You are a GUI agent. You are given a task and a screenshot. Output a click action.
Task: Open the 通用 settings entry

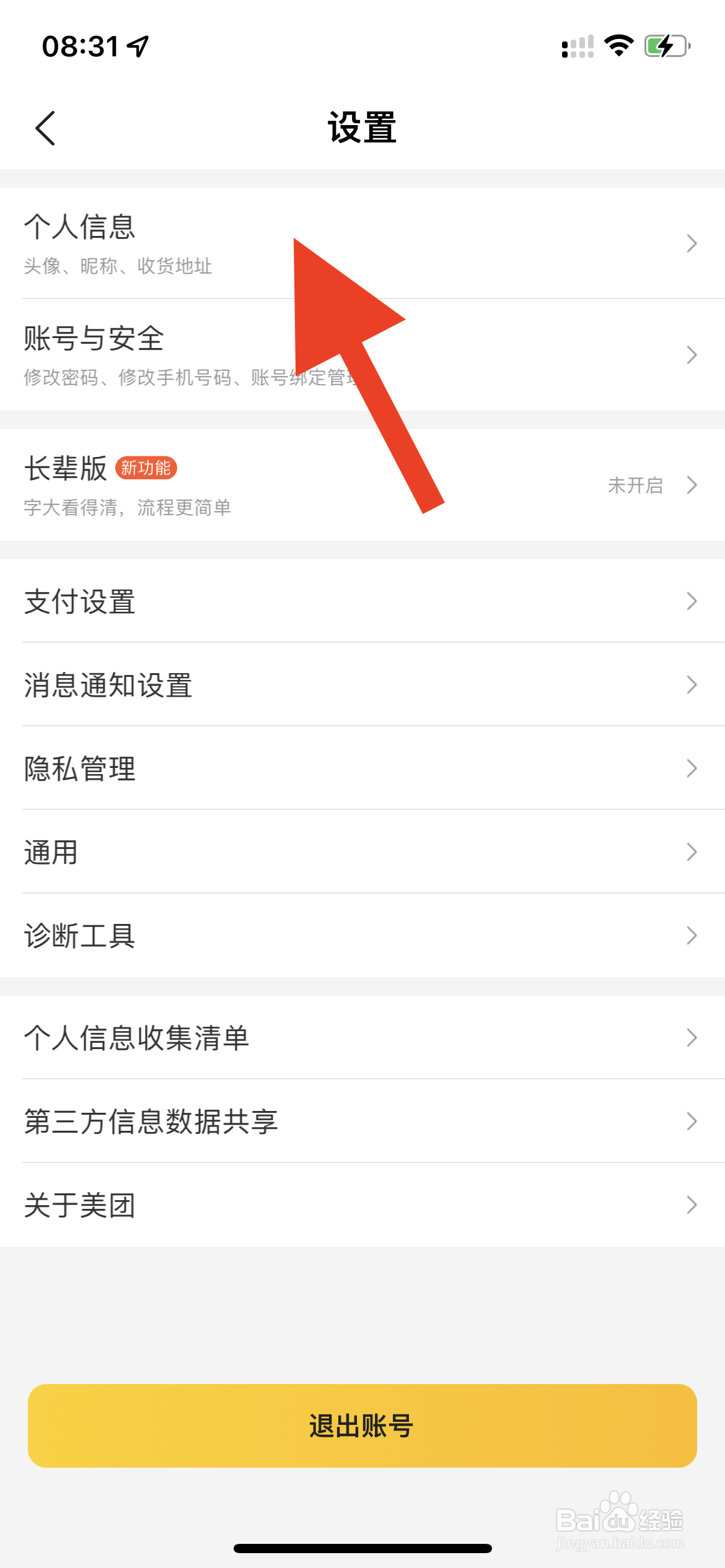[362, 852]
